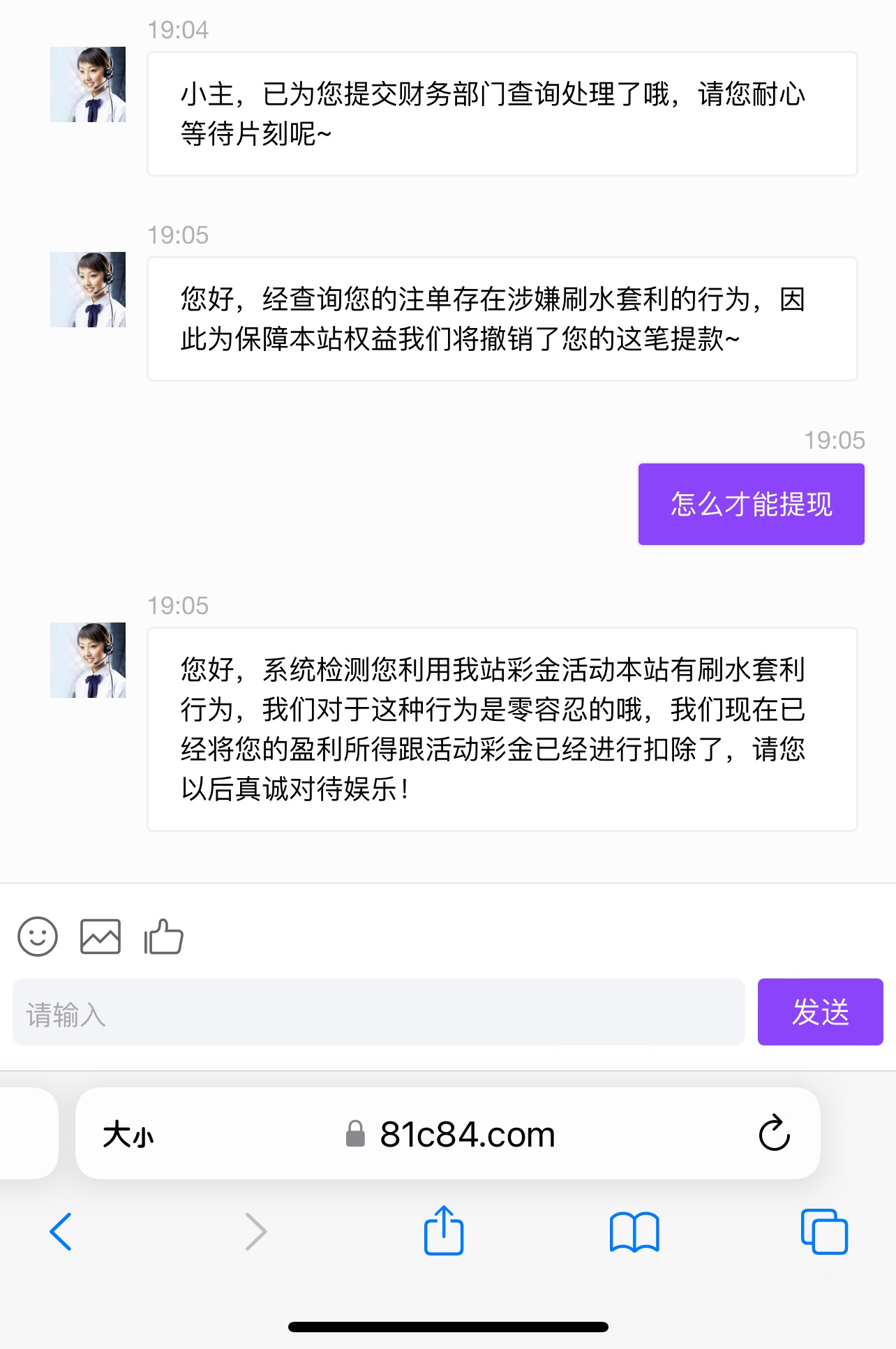Viewport: 896px width, 1349px height.
Task: Show all open browser tabs
Action: tap(824, 1232)
